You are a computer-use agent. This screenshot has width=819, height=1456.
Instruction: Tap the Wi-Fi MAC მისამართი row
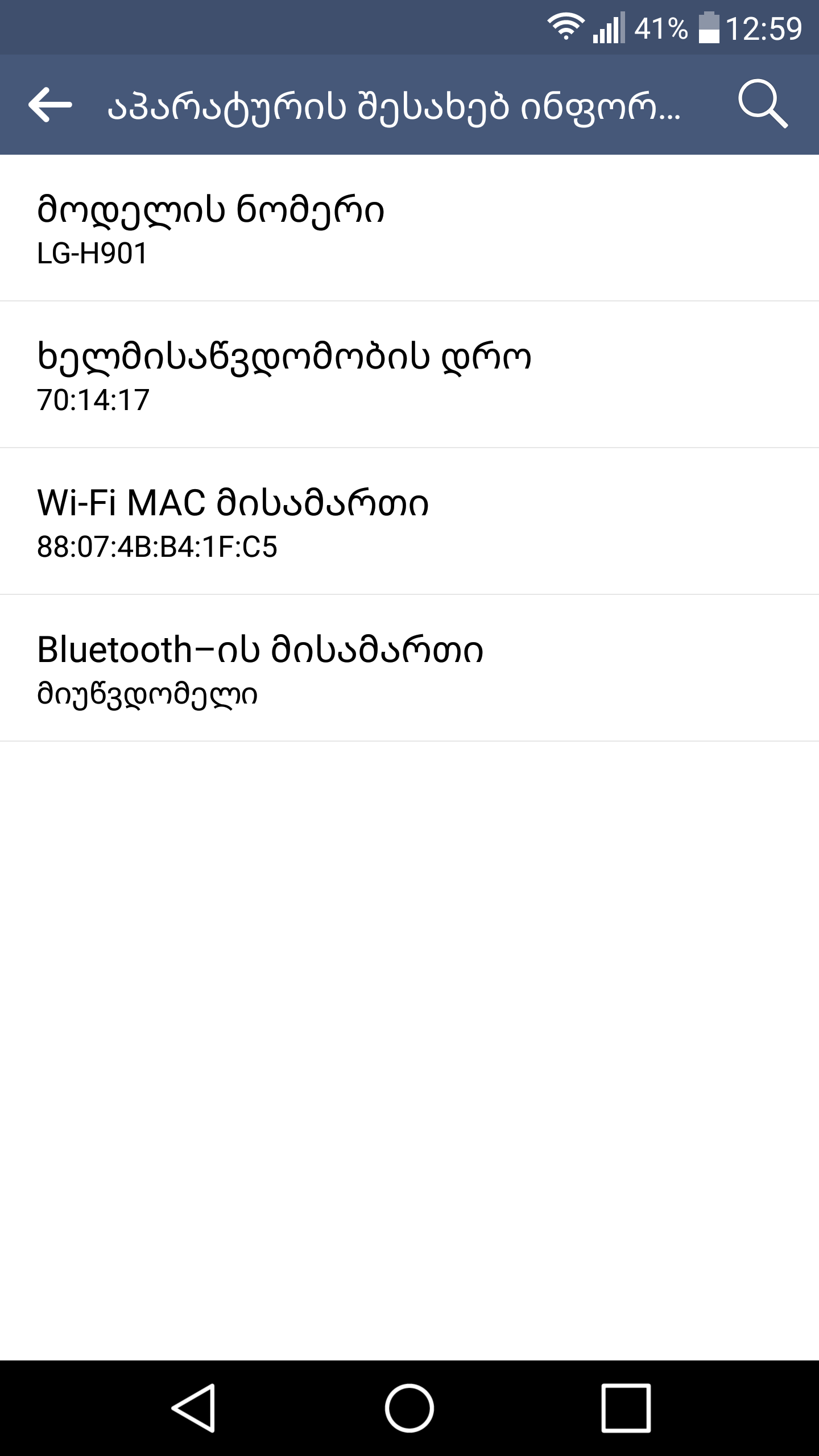409,522
